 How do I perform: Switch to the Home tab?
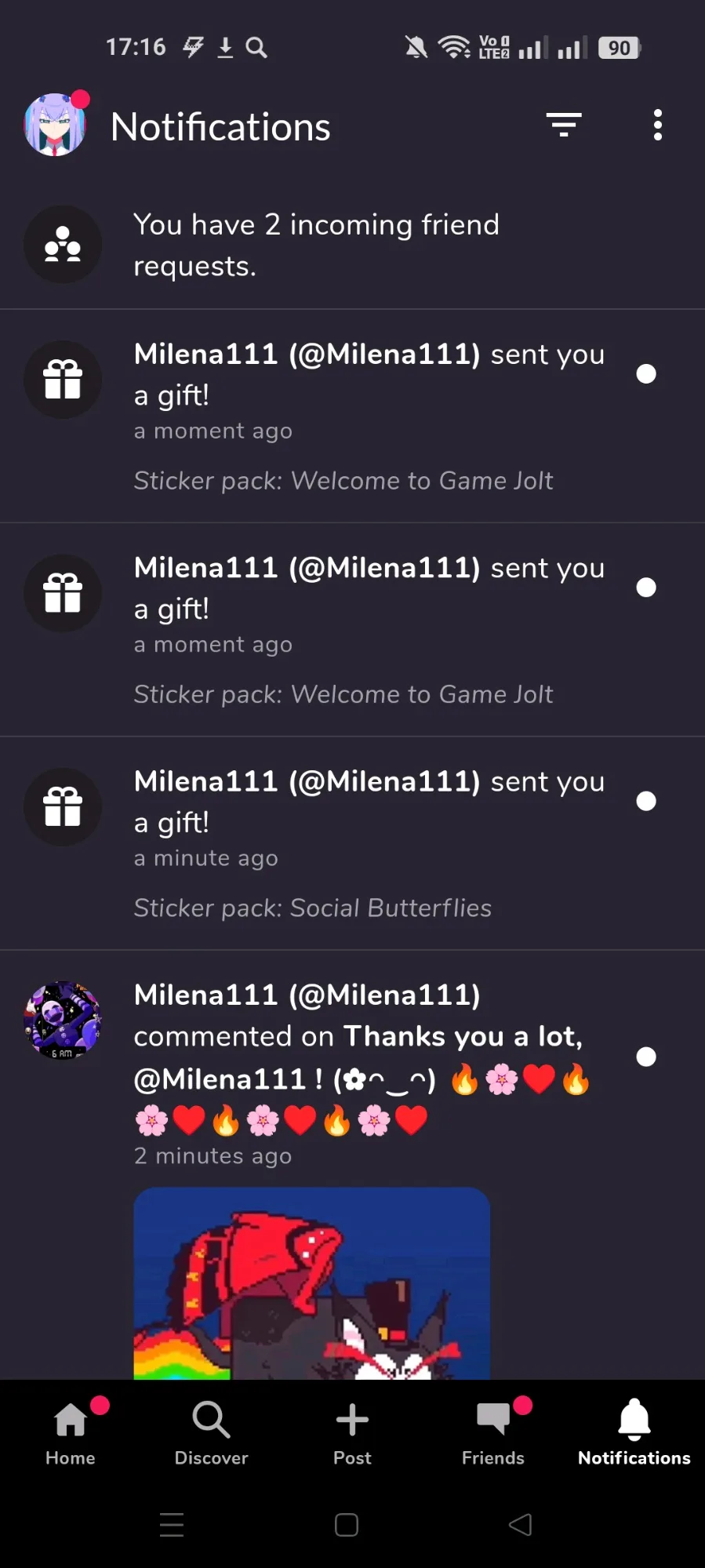click(x=71, y=1433)
